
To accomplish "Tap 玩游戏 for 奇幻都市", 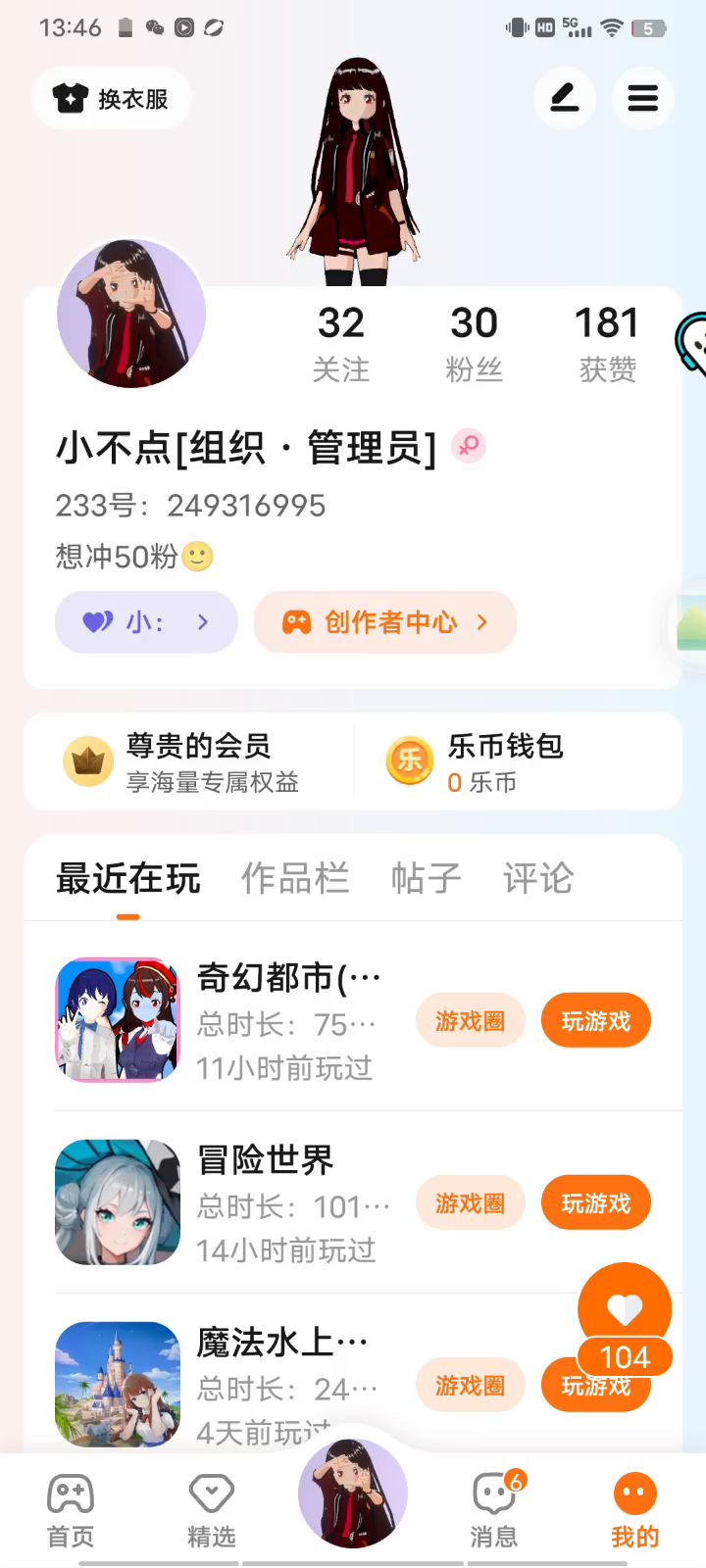I will (595, 1021).
